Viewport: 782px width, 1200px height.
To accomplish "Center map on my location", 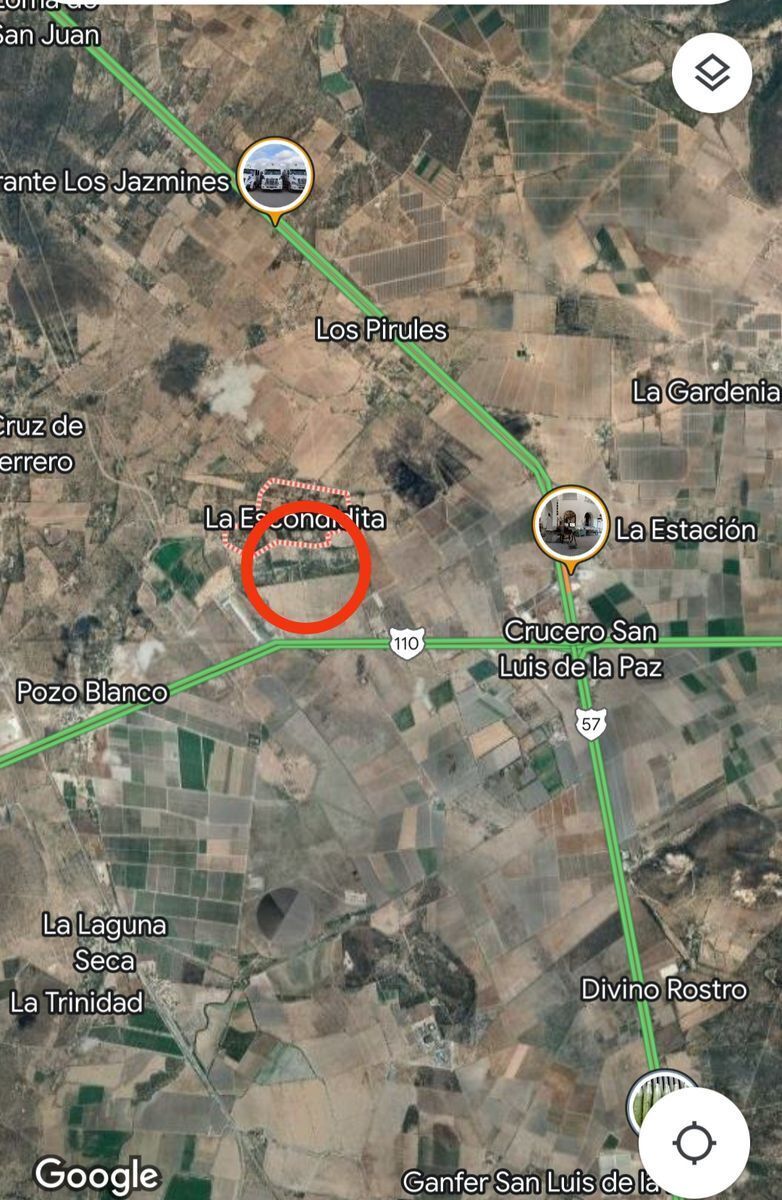I will [694, 1142].
